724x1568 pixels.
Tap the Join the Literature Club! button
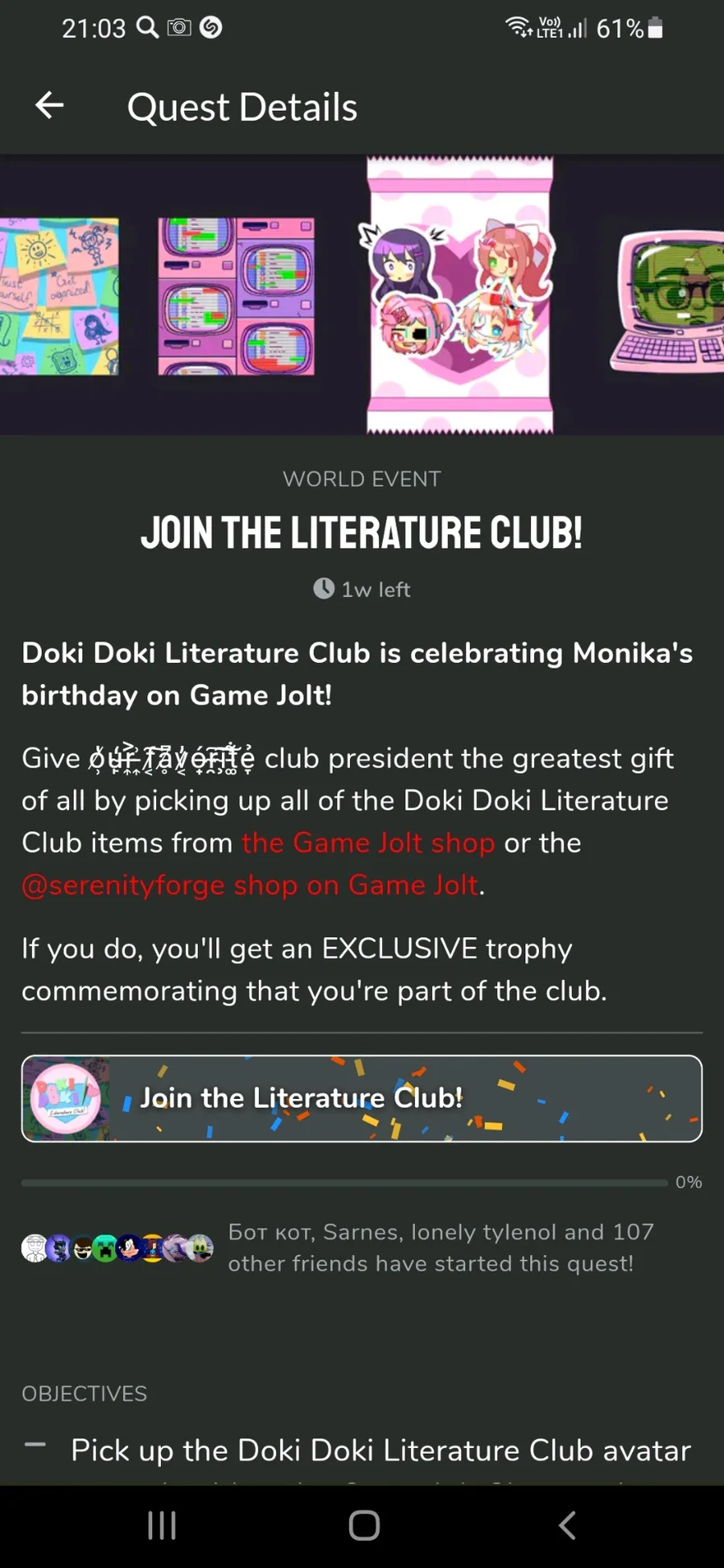(362, 1098)
